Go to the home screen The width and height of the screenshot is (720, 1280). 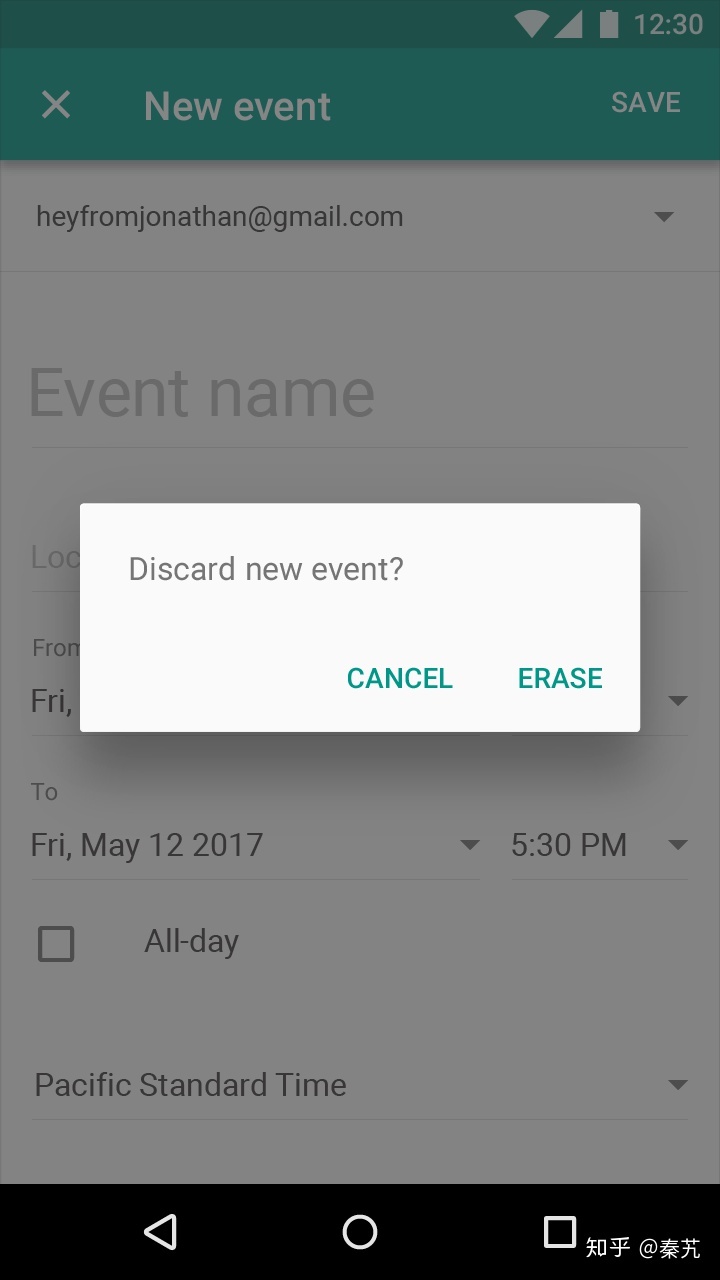click(x=360, y=1232)
